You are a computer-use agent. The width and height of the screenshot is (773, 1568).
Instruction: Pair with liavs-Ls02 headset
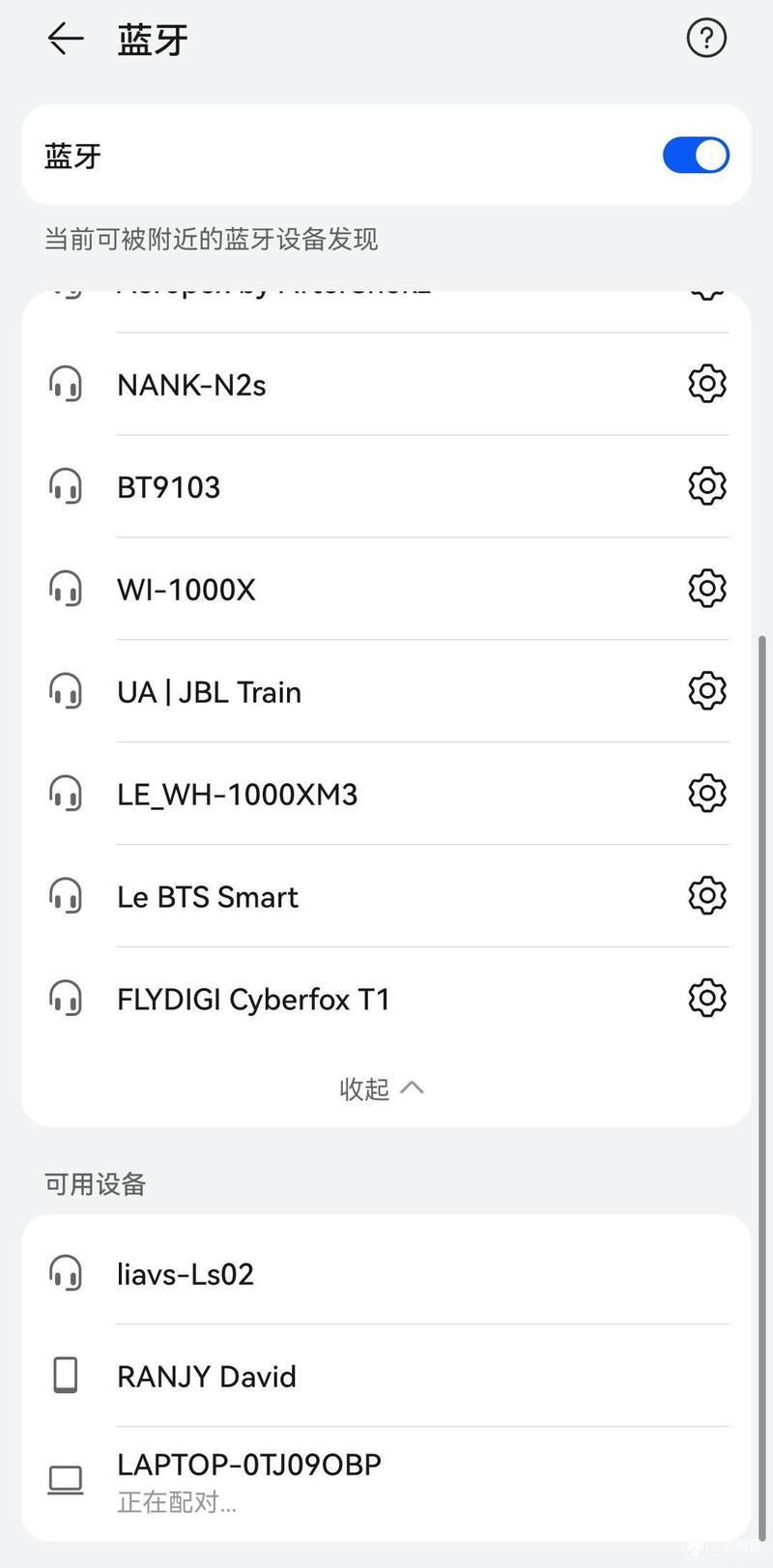coord(386,1273)
